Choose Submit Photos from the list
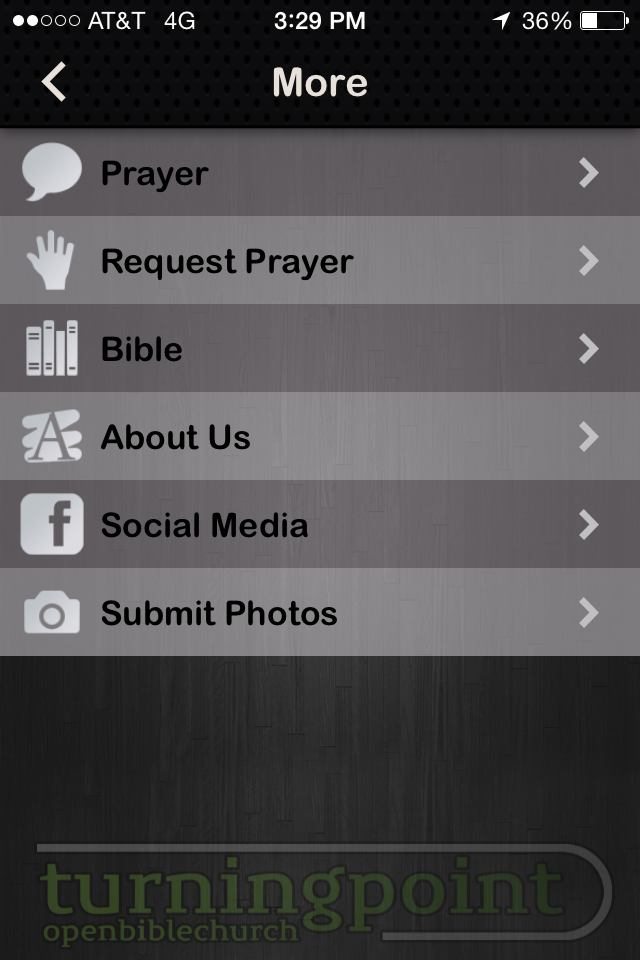The height and width of the screenshot is (960, 640). (x=320, y=613)
